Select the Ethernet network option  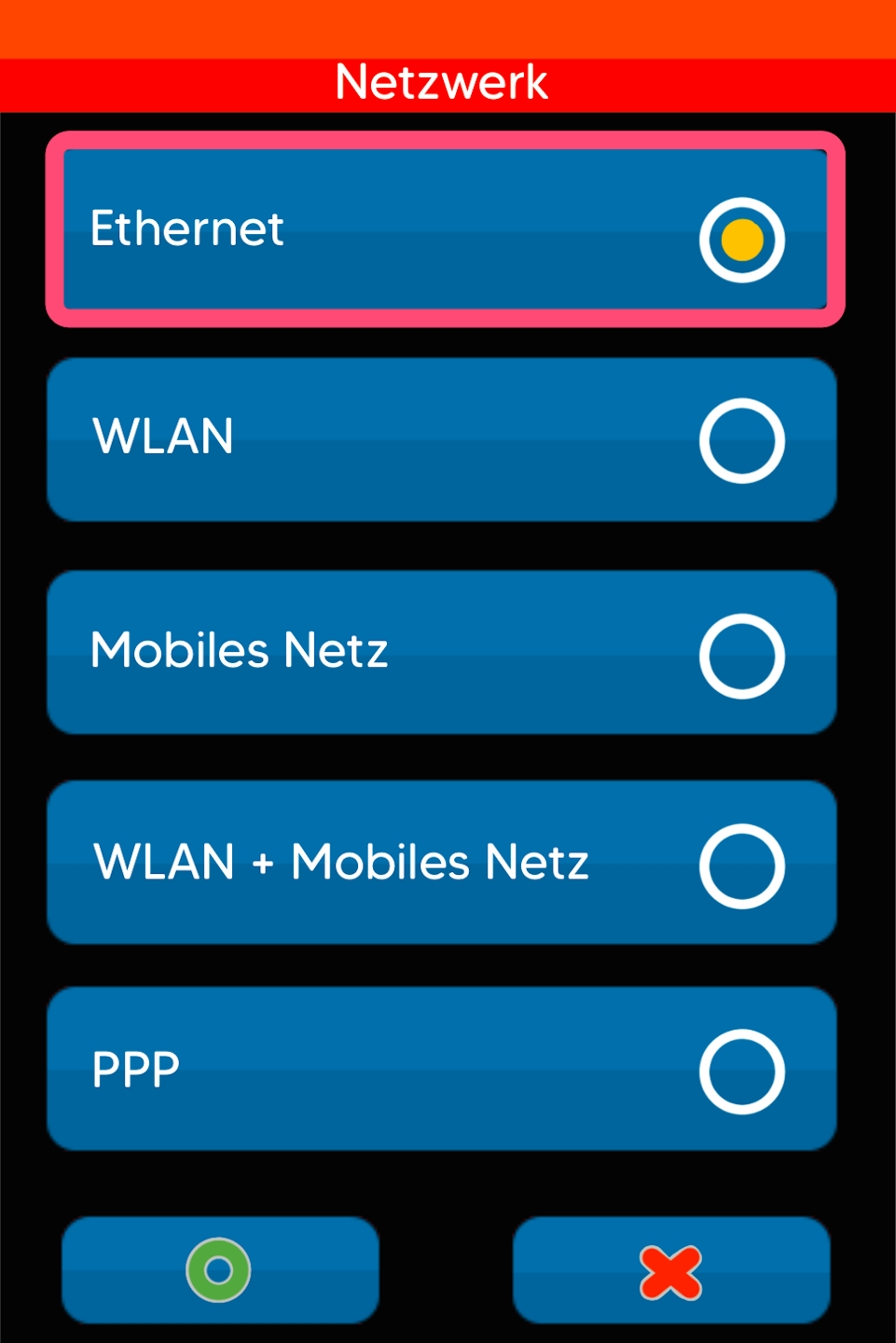pos(445,229)
